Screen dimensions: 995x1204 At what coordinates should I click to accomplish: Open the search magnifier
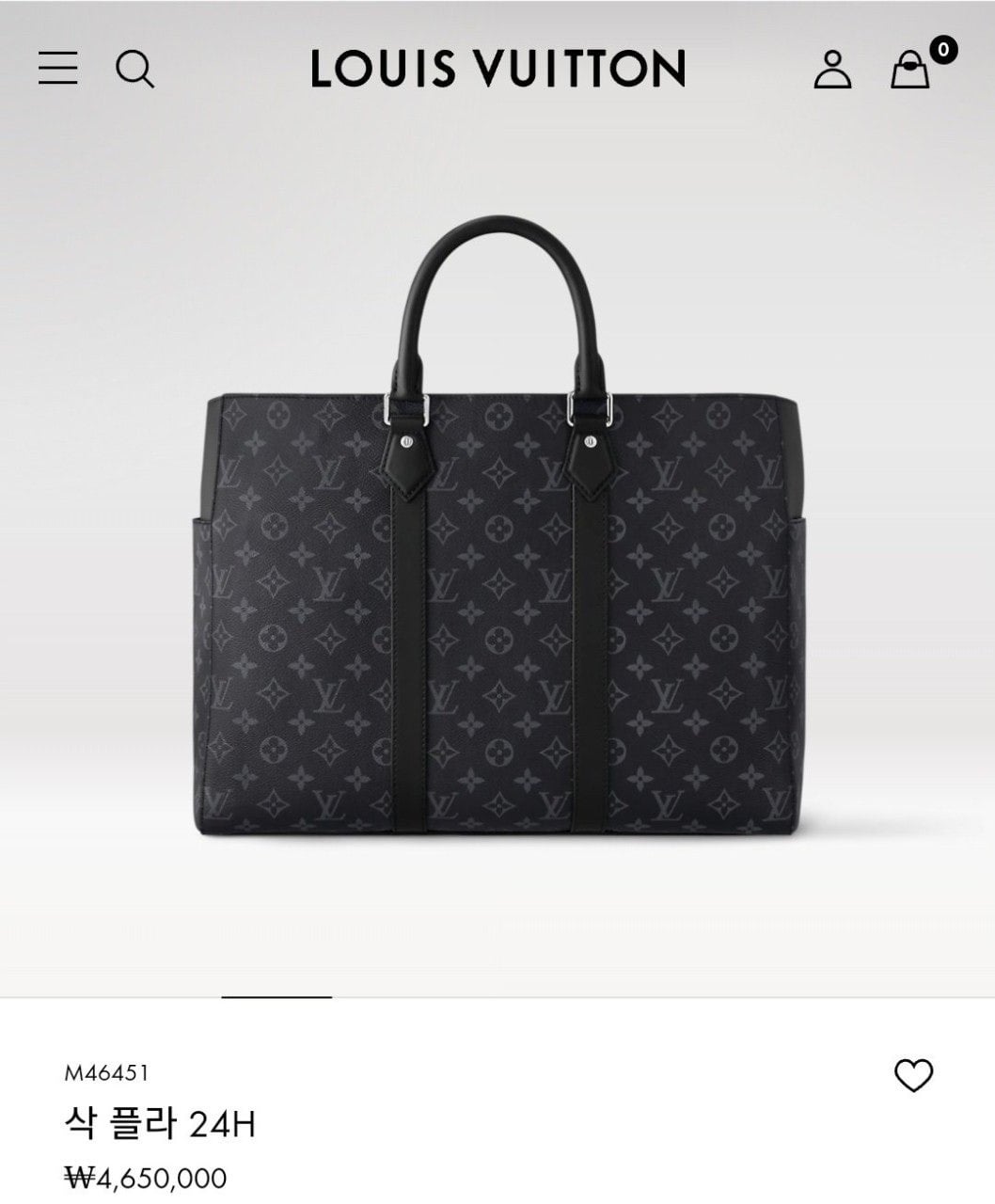click(x=134, y=69)
